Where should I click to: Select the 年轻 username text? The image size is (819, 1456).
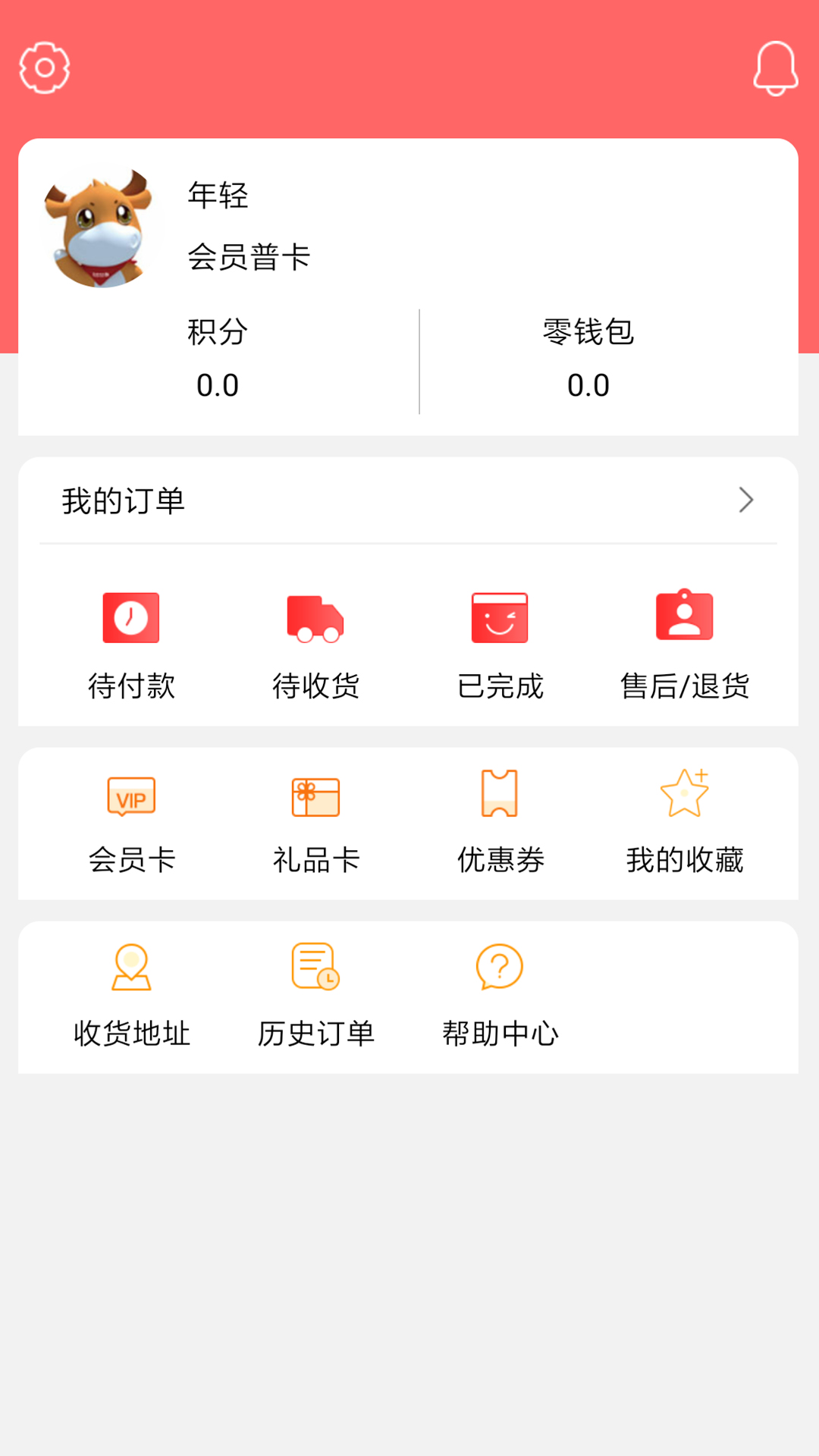(218, 196)
